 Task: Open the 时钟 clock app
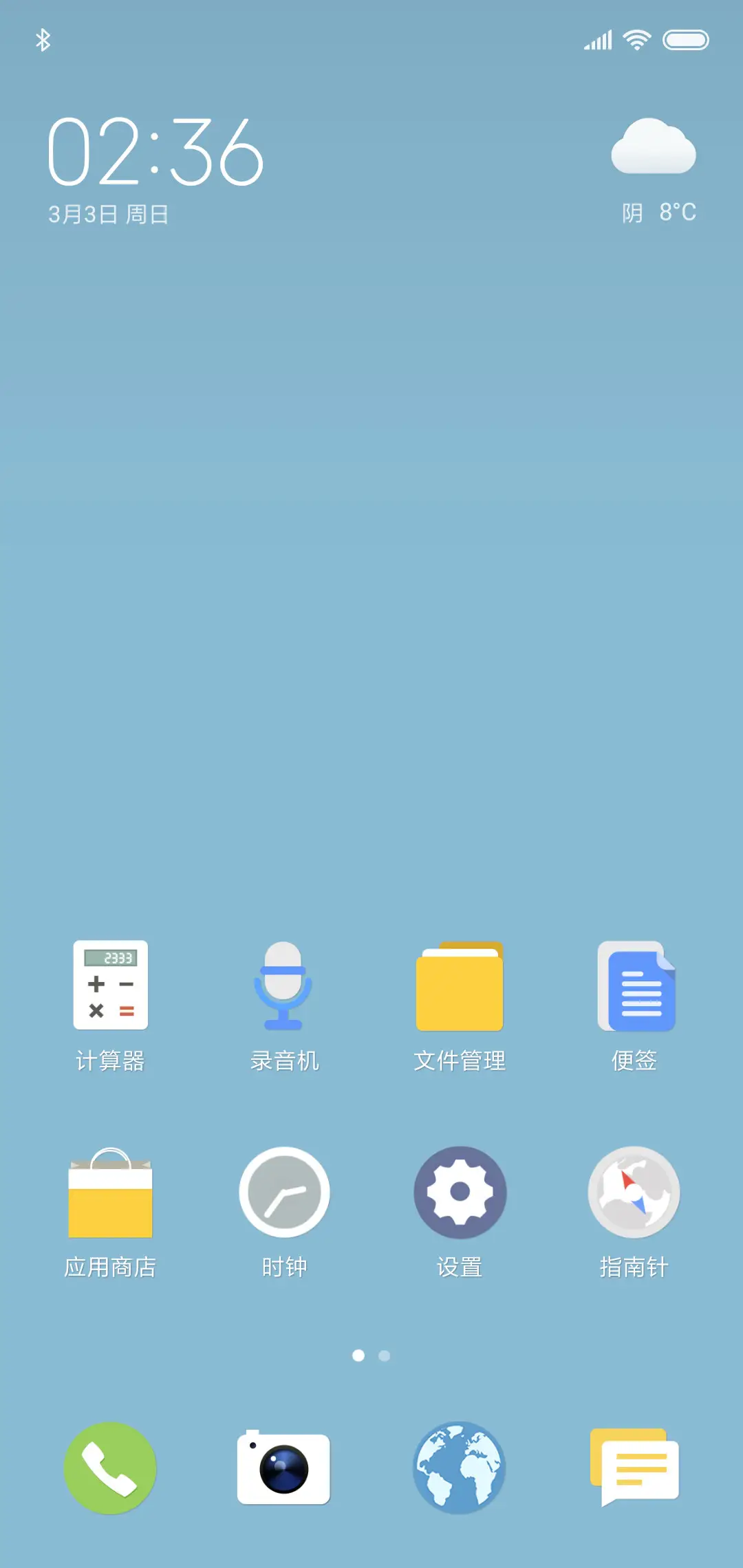285,1193
